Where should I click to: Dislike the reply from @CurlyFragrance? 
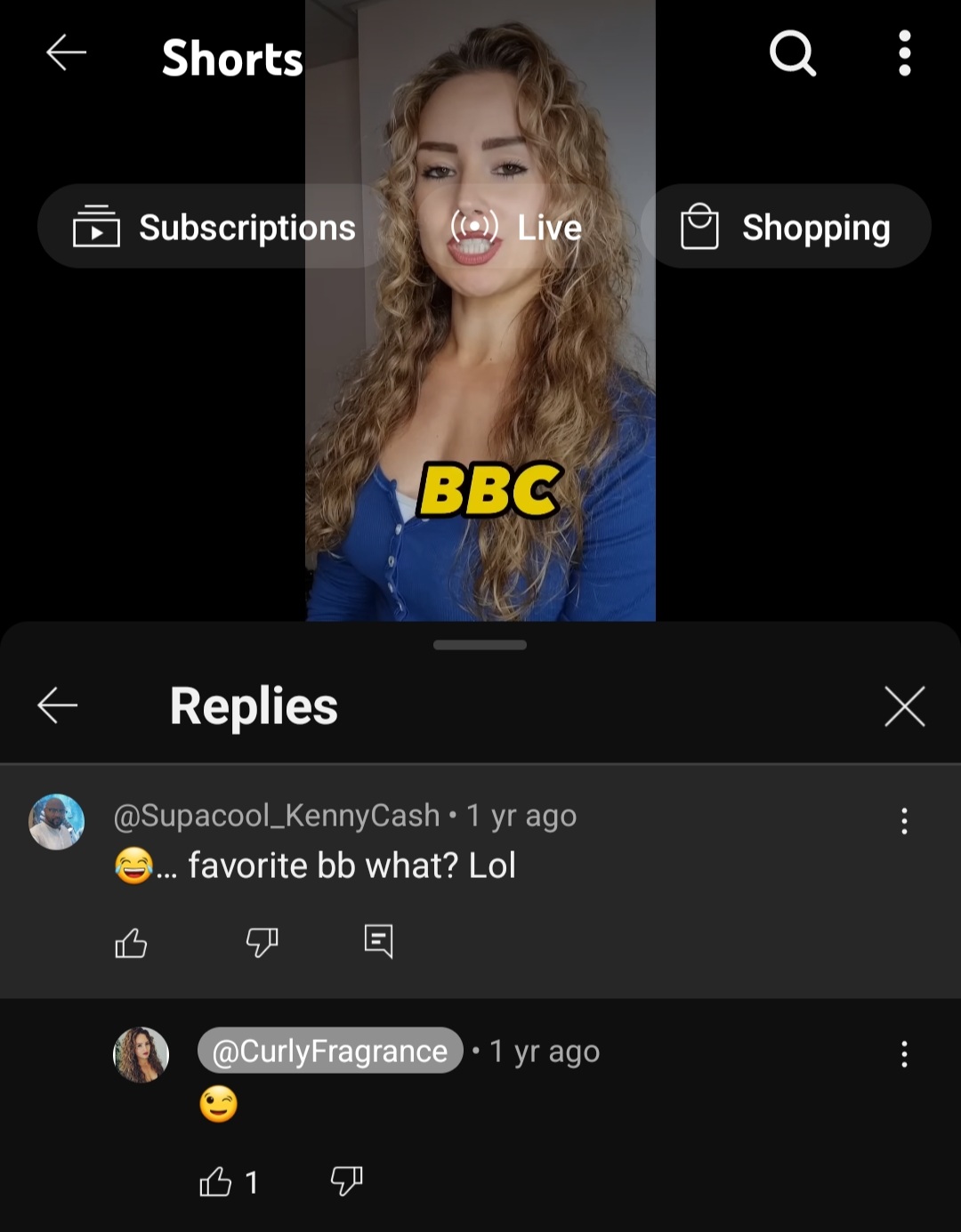pos(346,1181)
